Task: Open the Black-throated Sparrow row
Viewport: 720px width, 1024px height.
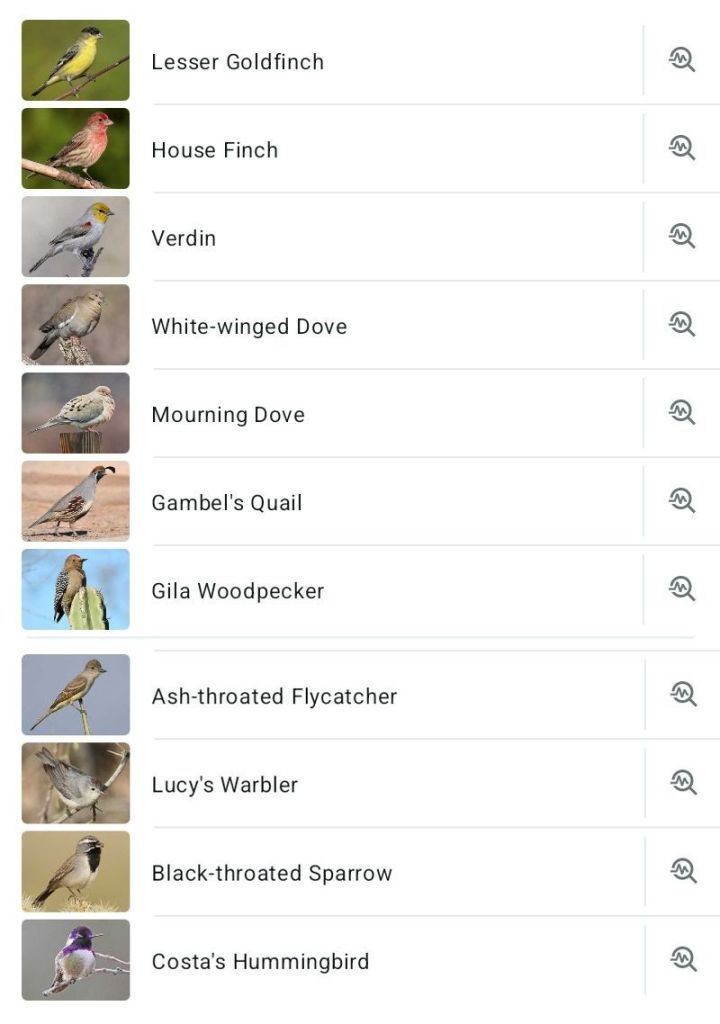Action: click(x=272, y=873)
